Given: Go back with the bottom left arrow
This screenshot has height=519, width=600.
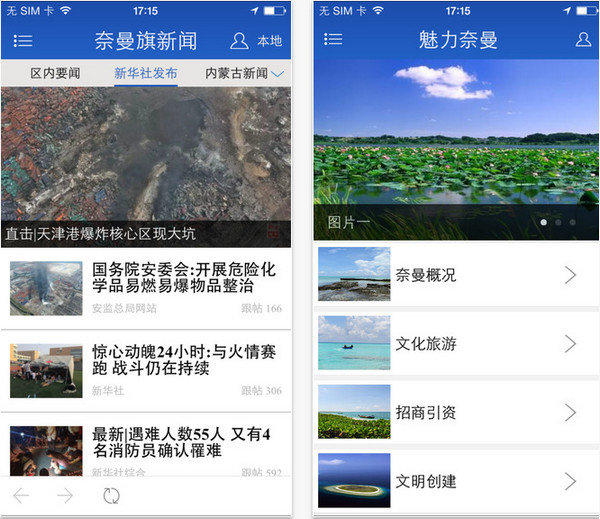Looking at the screenshot, I should (21, 496).
